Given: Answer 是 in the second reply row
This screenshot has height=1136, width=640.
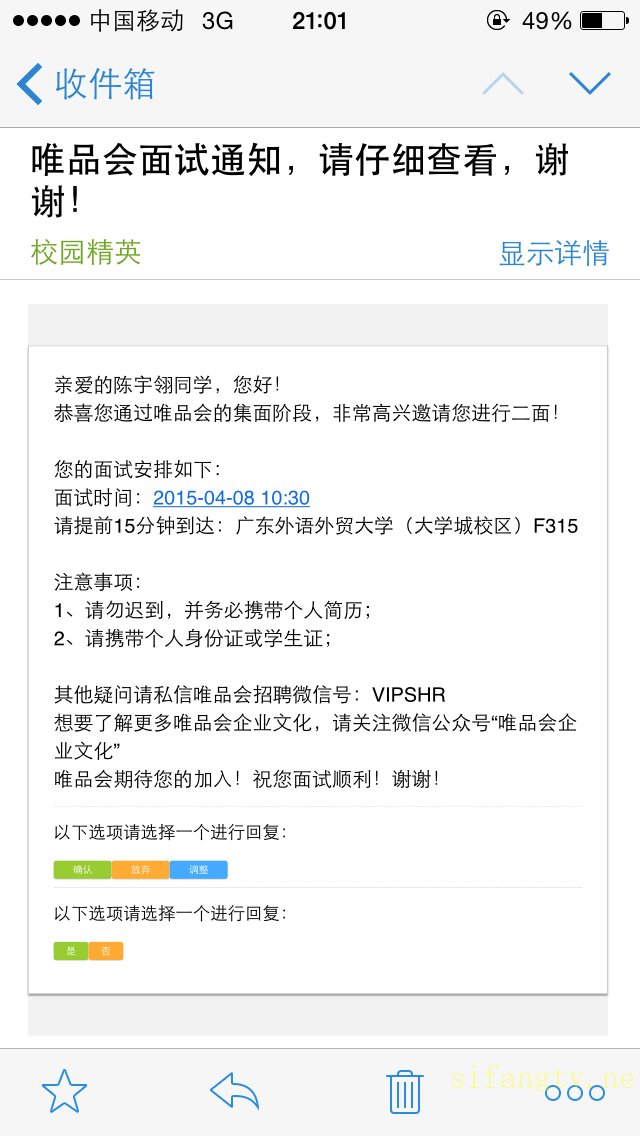Looking at the screenshot, I should pos(71,951).
